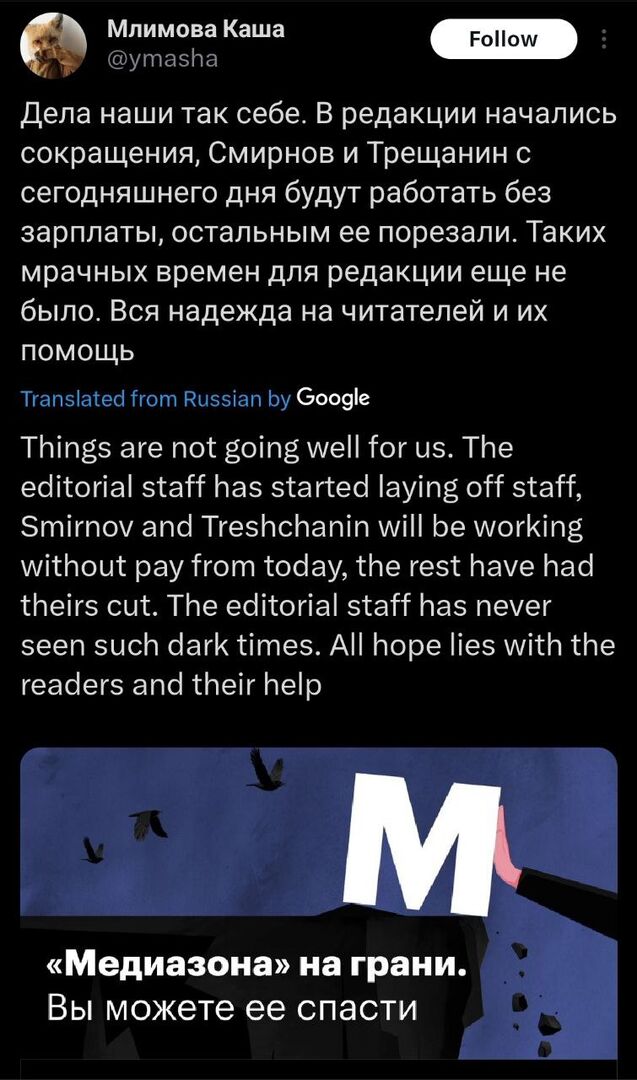Image resolution: width=637 pixels, height=1080 pixels.
Task: Open the tweet's overflow menu
Action: [604, 39]
